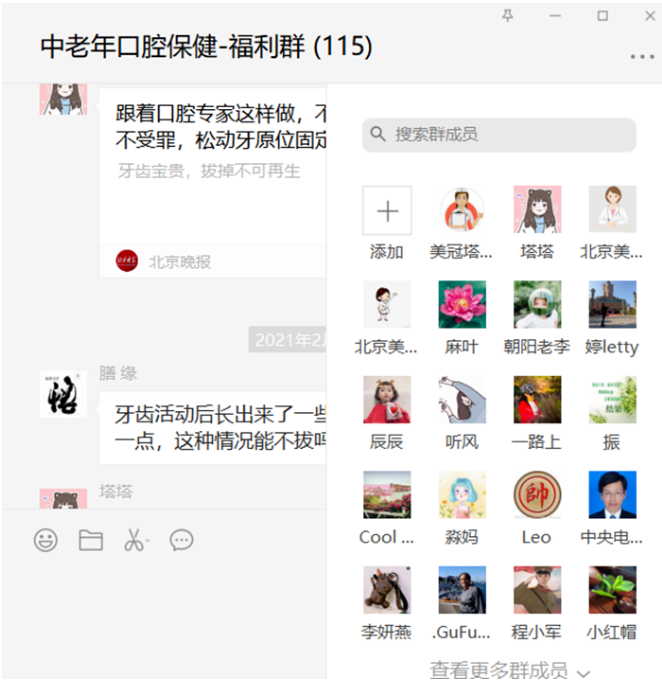This screenshot has width=662, height=699.
Task: Open member 程小军's profile
Action: [x=537, y=590]
